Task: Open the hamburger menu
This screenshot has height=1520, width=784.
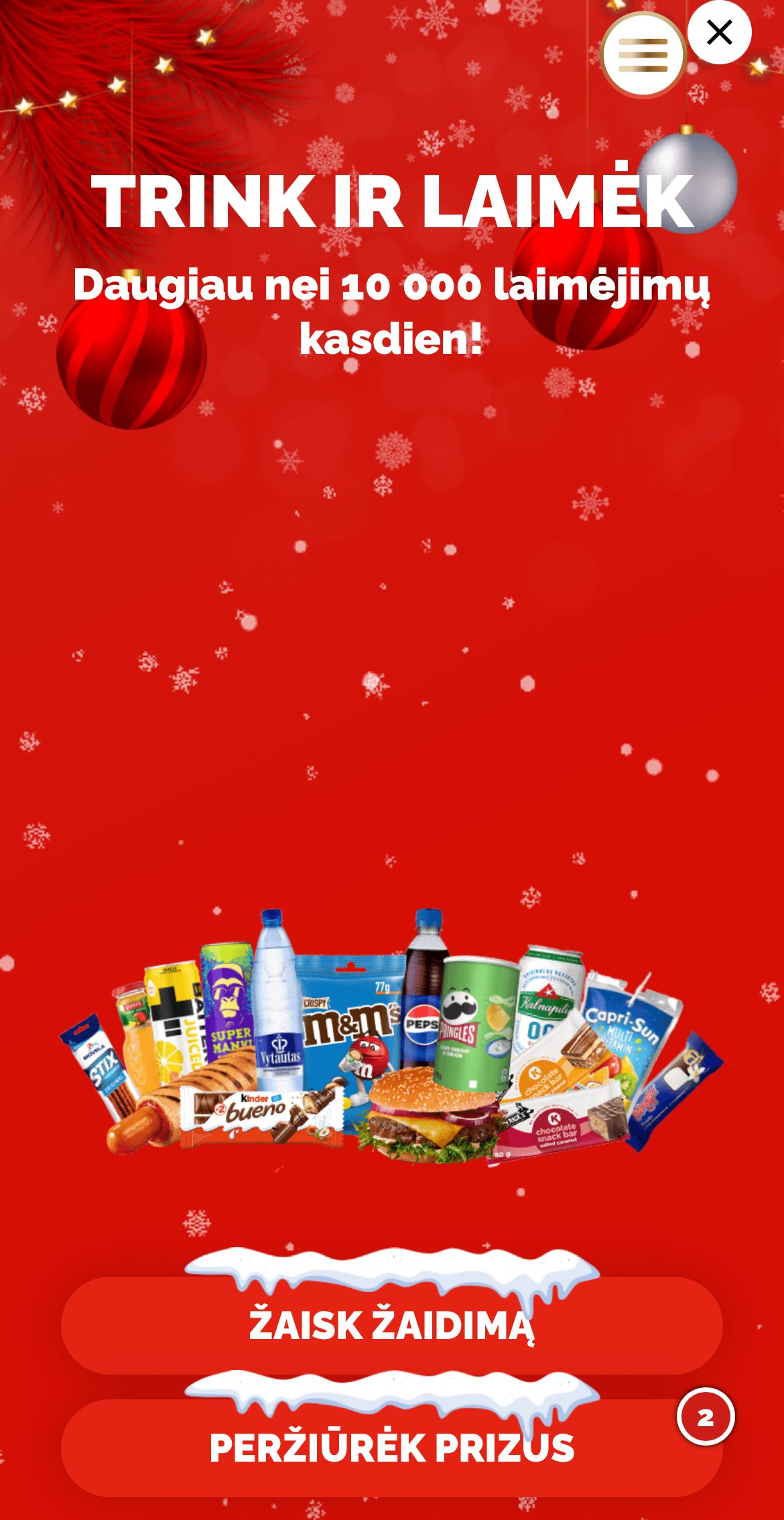Action: [x=643, y=55]
